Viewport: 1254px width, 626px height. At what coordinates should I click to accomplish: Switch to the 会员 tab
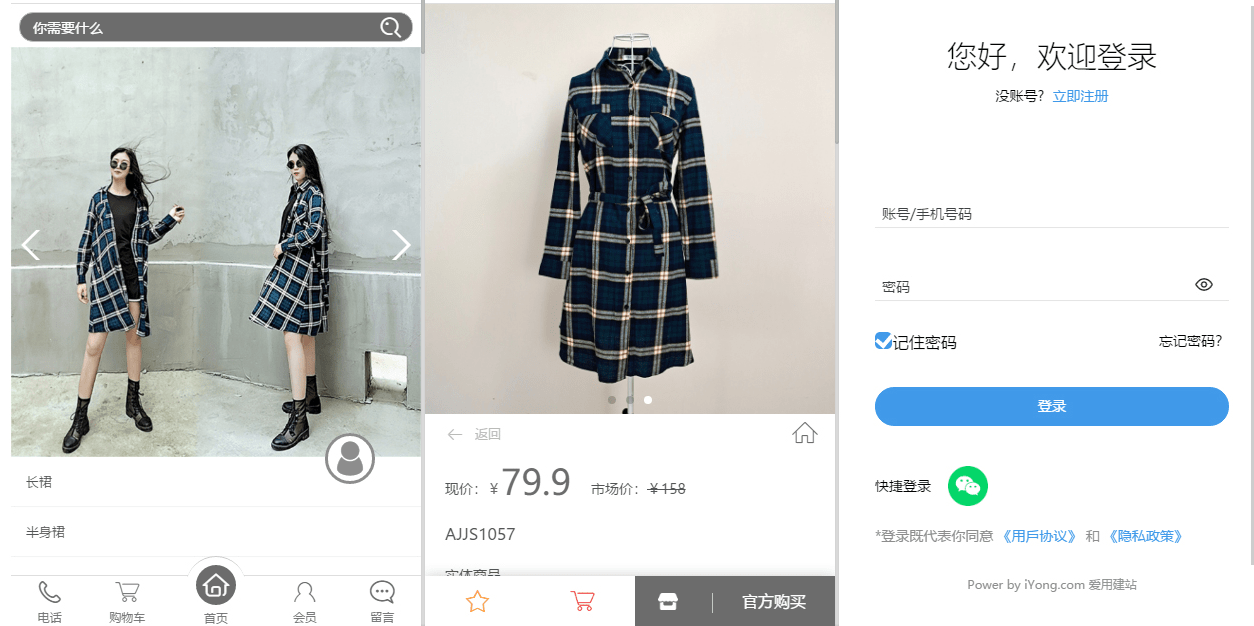tap(305, 601)
